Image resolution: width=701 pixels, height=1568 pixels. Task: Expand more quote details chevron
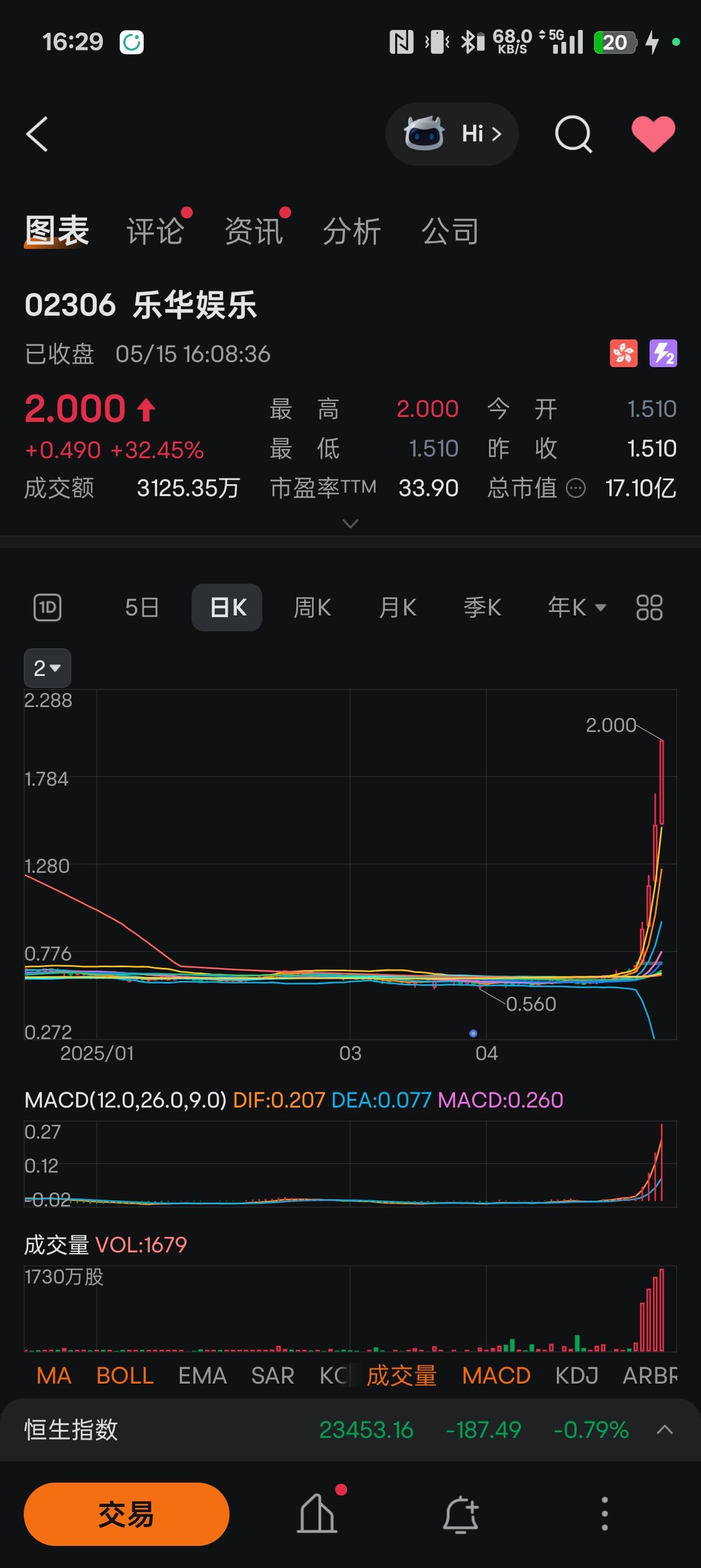350,523
